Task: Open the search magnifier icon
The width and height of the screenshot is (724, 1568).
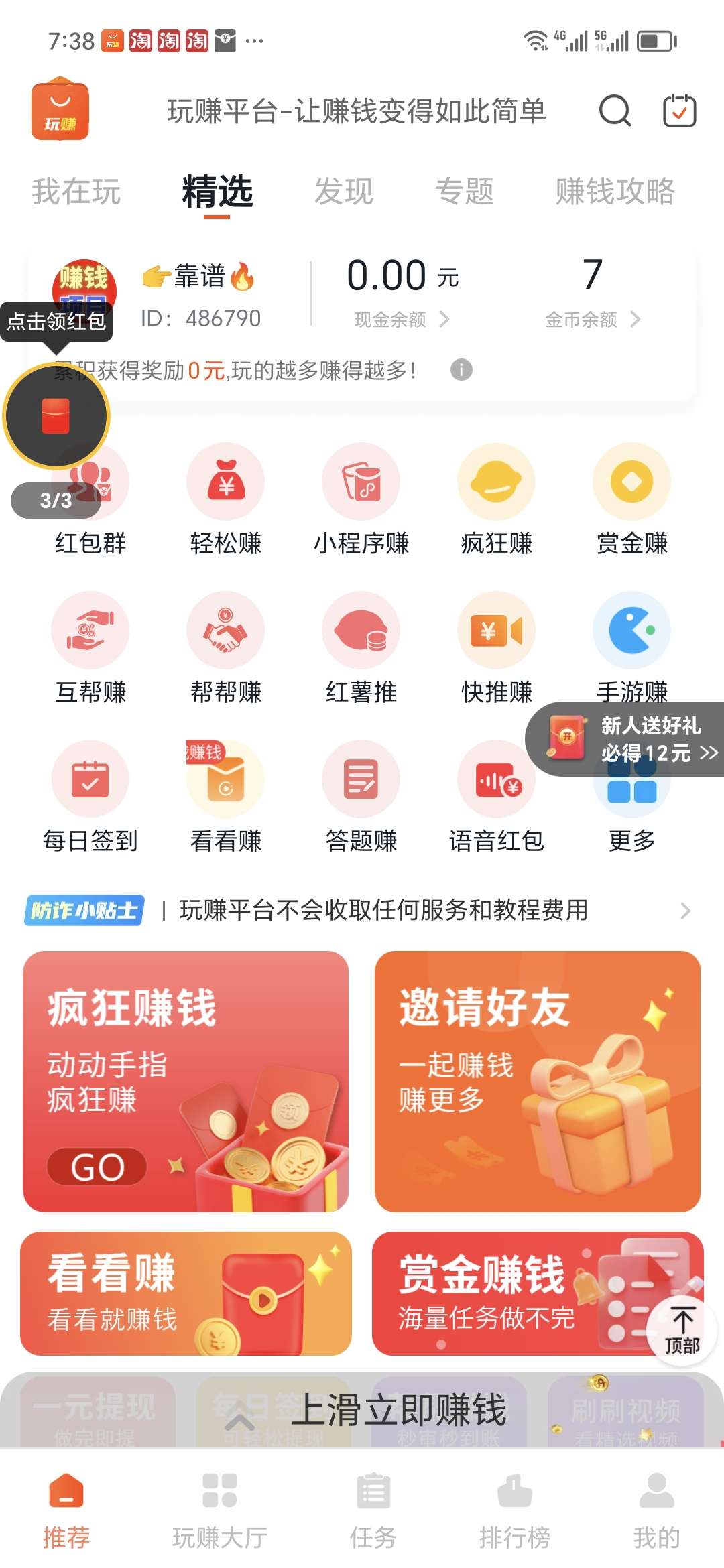Action: point(615,111)
